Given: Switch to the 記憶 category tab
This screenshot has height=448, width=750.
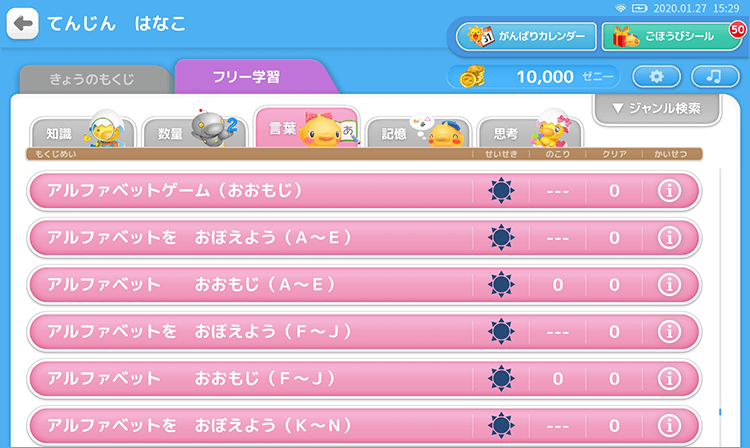Looking at the screenshot, I should 417,131.
